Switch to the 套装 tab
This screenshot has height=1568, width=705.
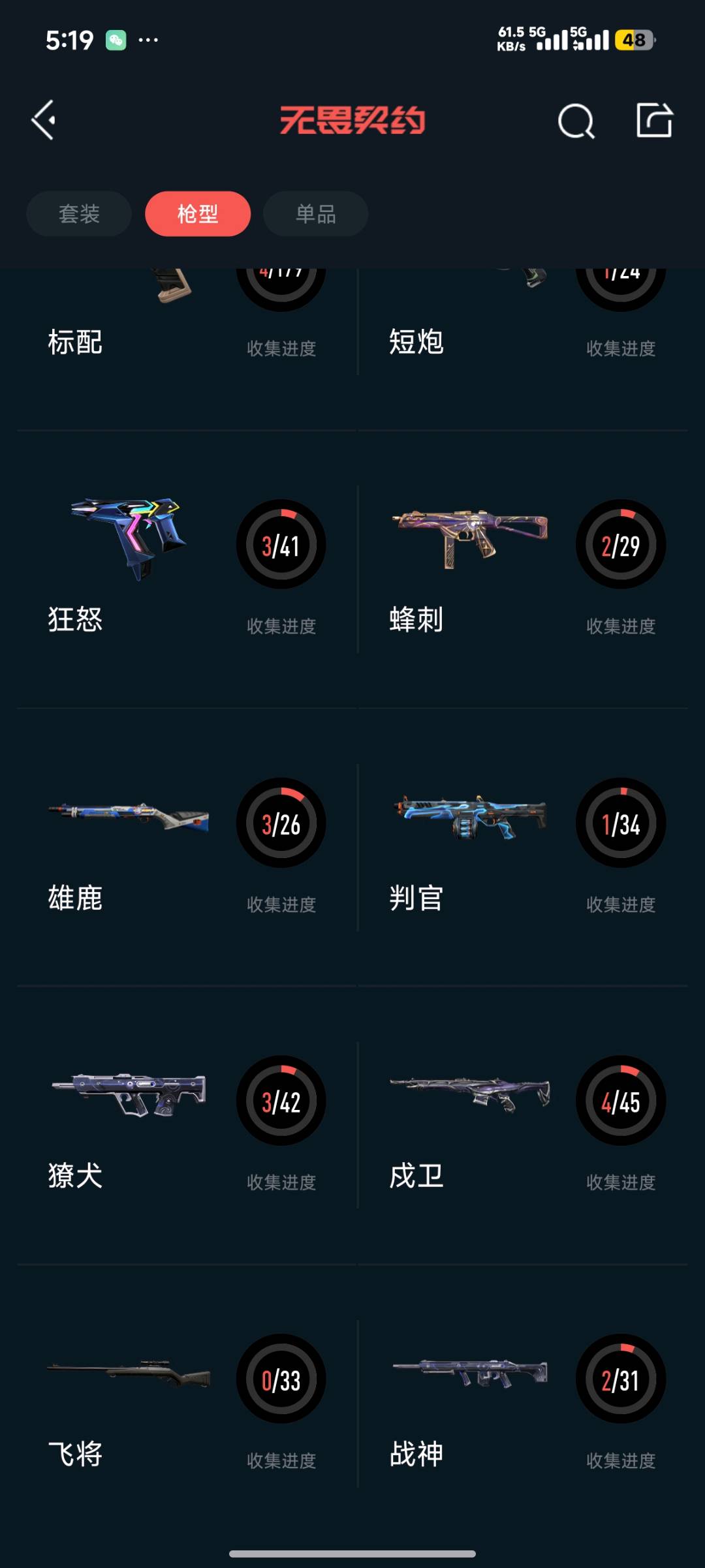click(79, 214)
